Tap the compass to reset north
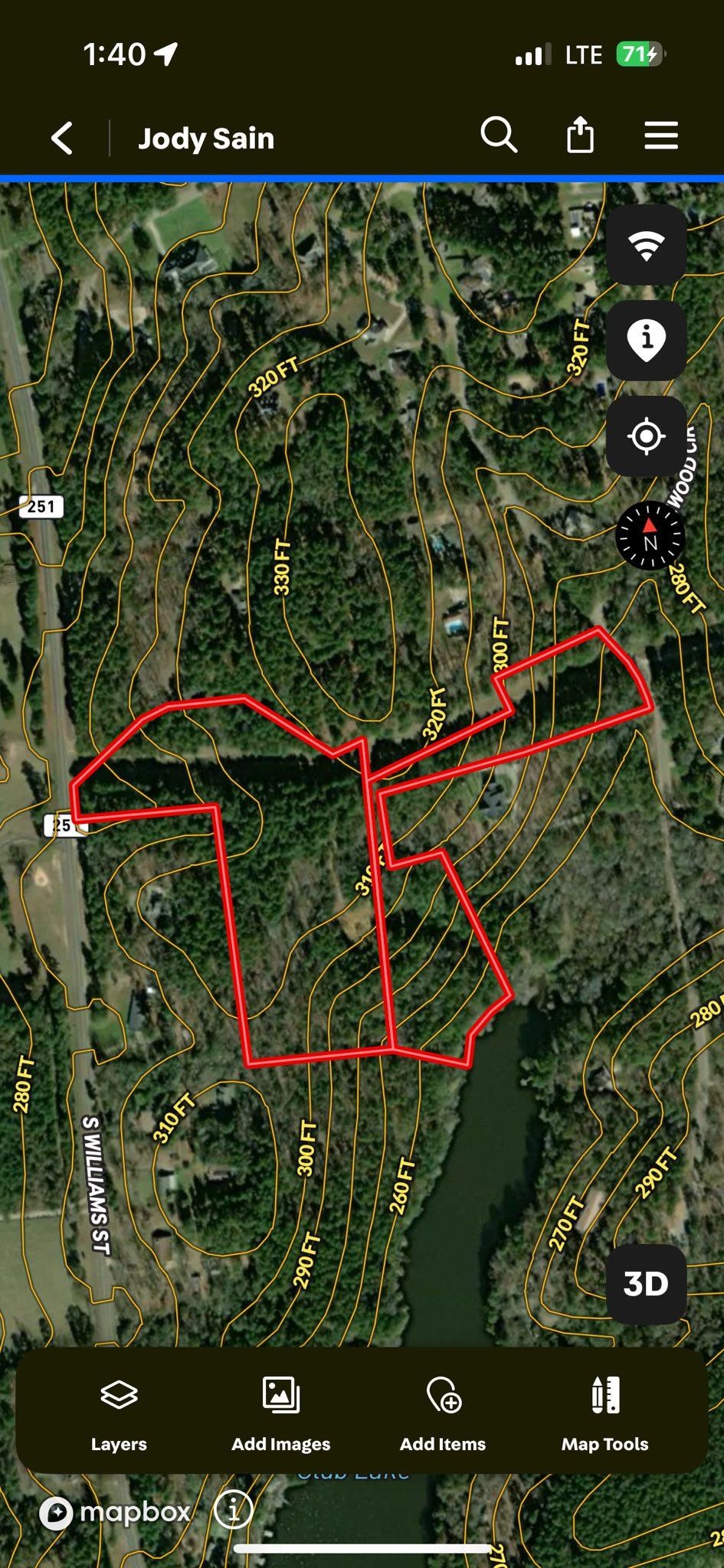The image size is (724, 1568). point(650,535)
